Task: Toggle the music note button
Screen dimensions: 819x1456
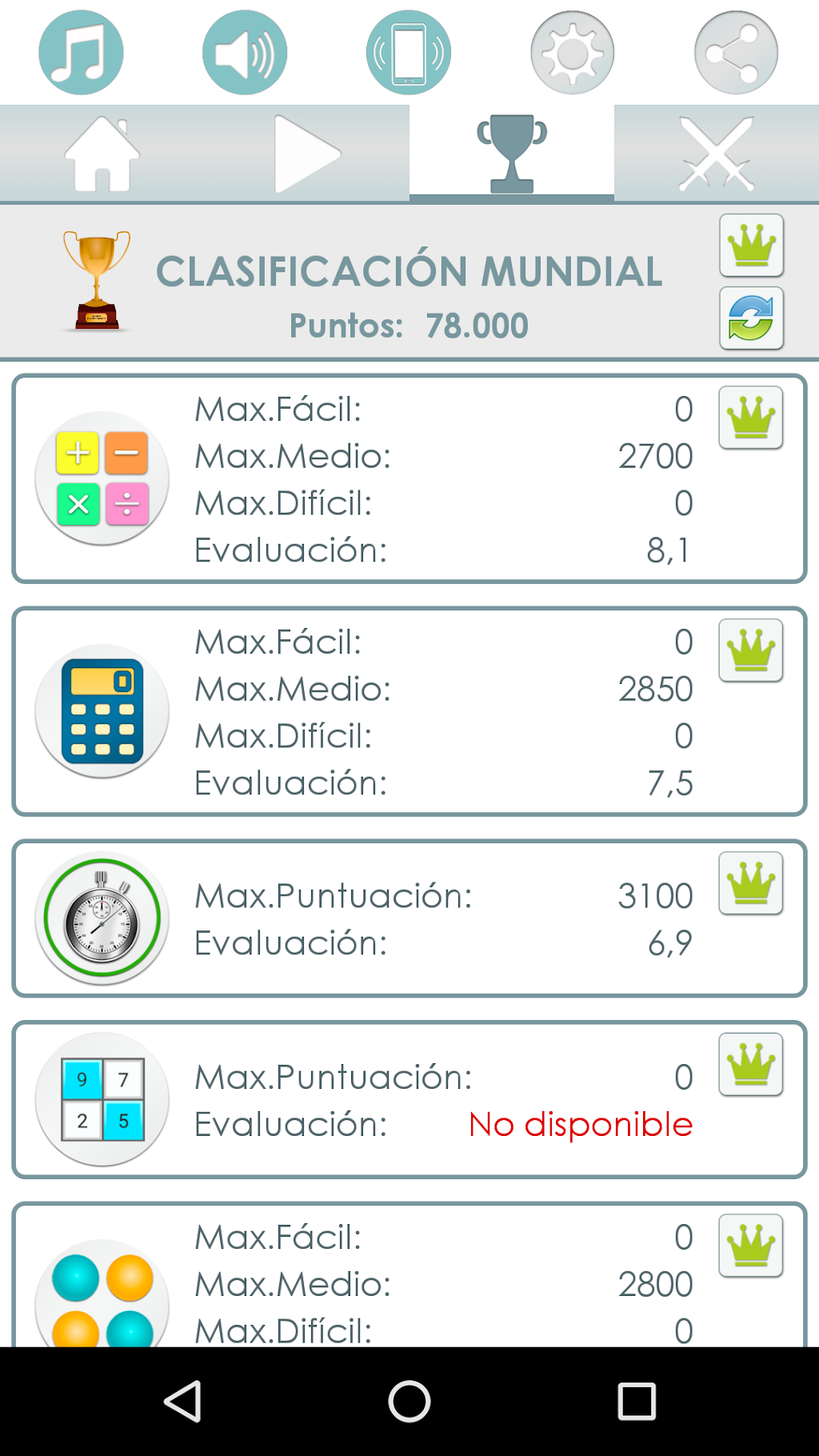Action: click(x=82, y=53)
